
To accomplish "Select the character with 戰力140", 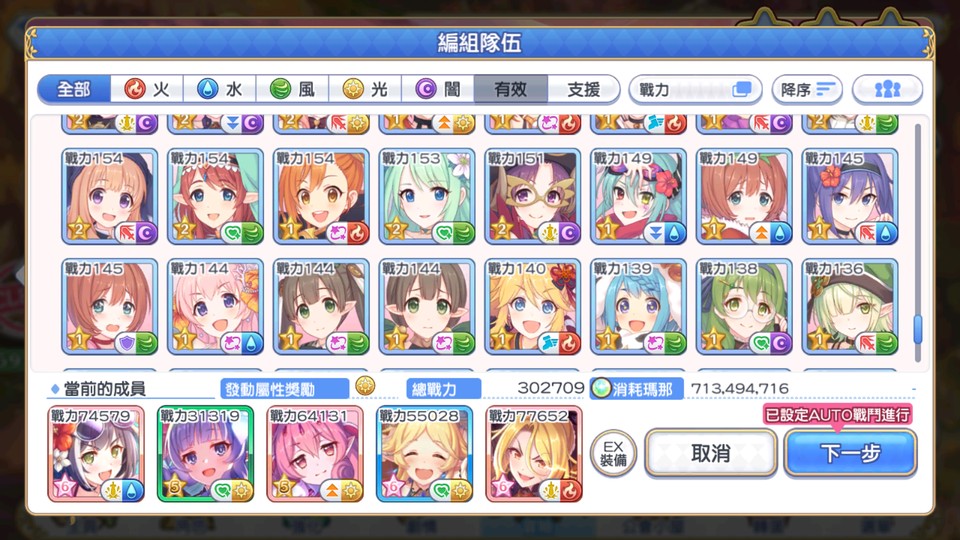I will coord(533,307).
